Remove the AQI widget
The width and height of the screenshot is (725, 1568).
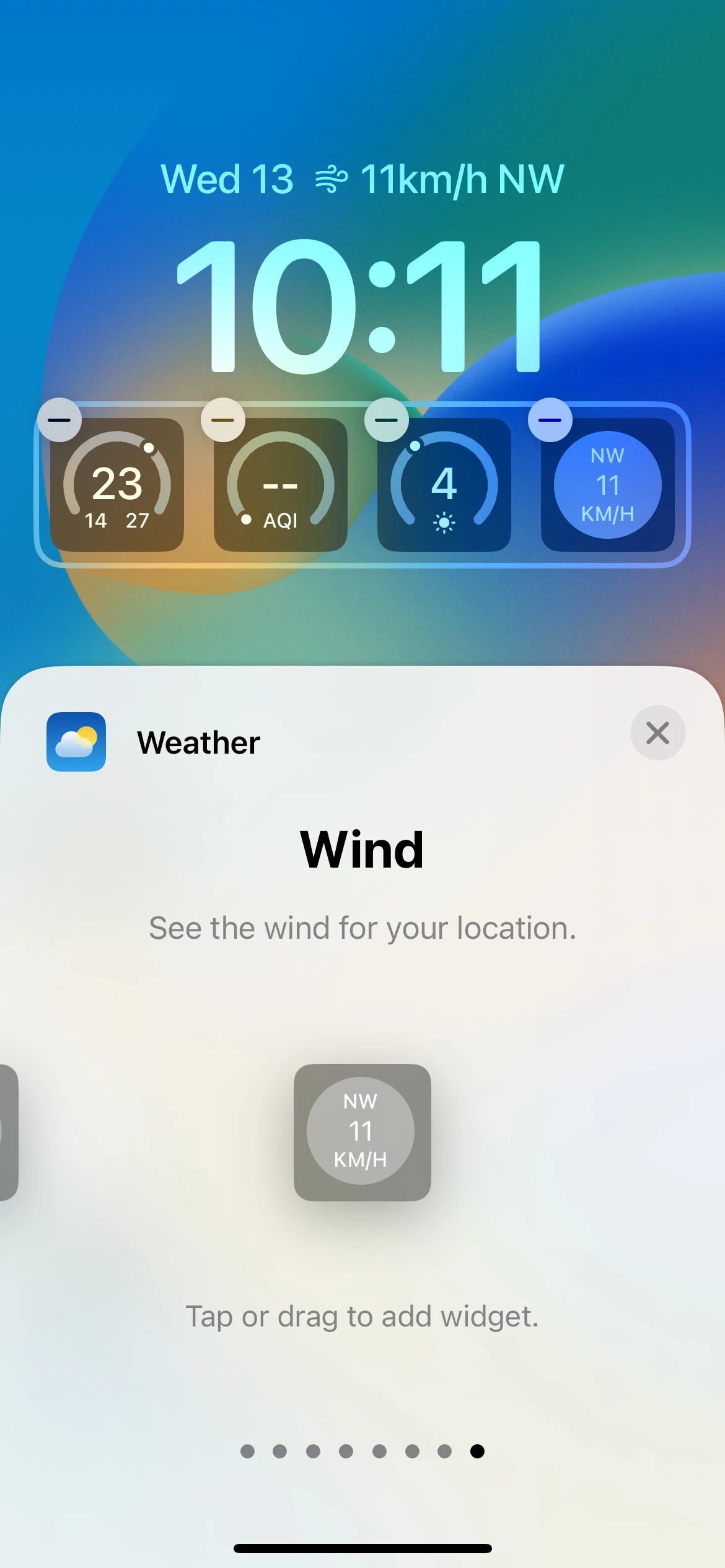[223, 420]
